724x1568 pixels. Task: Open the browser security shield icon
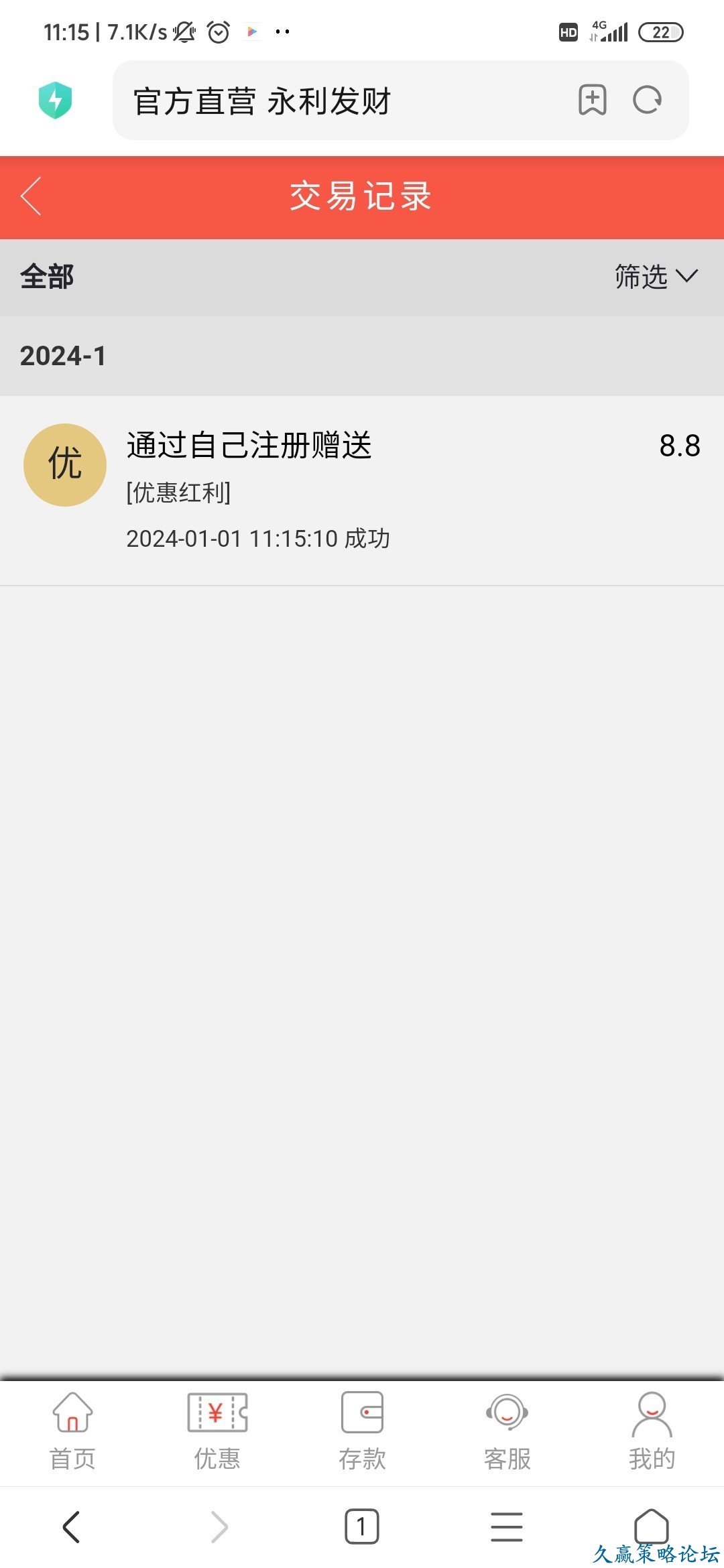(56, 101)
